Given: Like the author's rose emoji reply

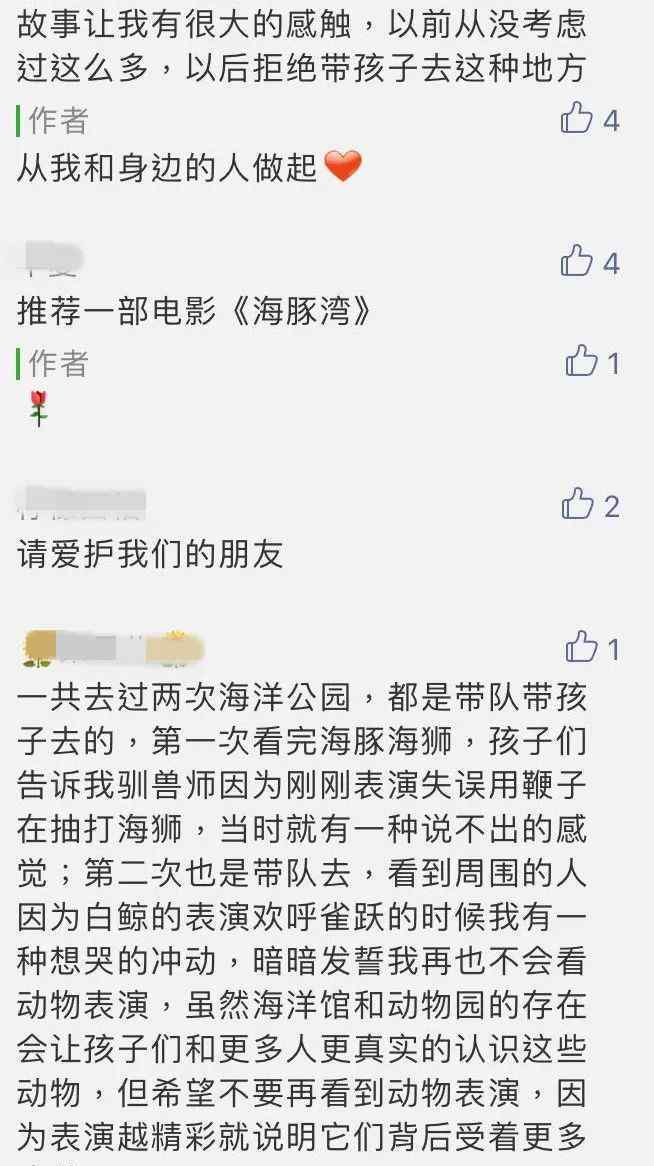Looking at the screenshot, I should [x=581, y=361].
